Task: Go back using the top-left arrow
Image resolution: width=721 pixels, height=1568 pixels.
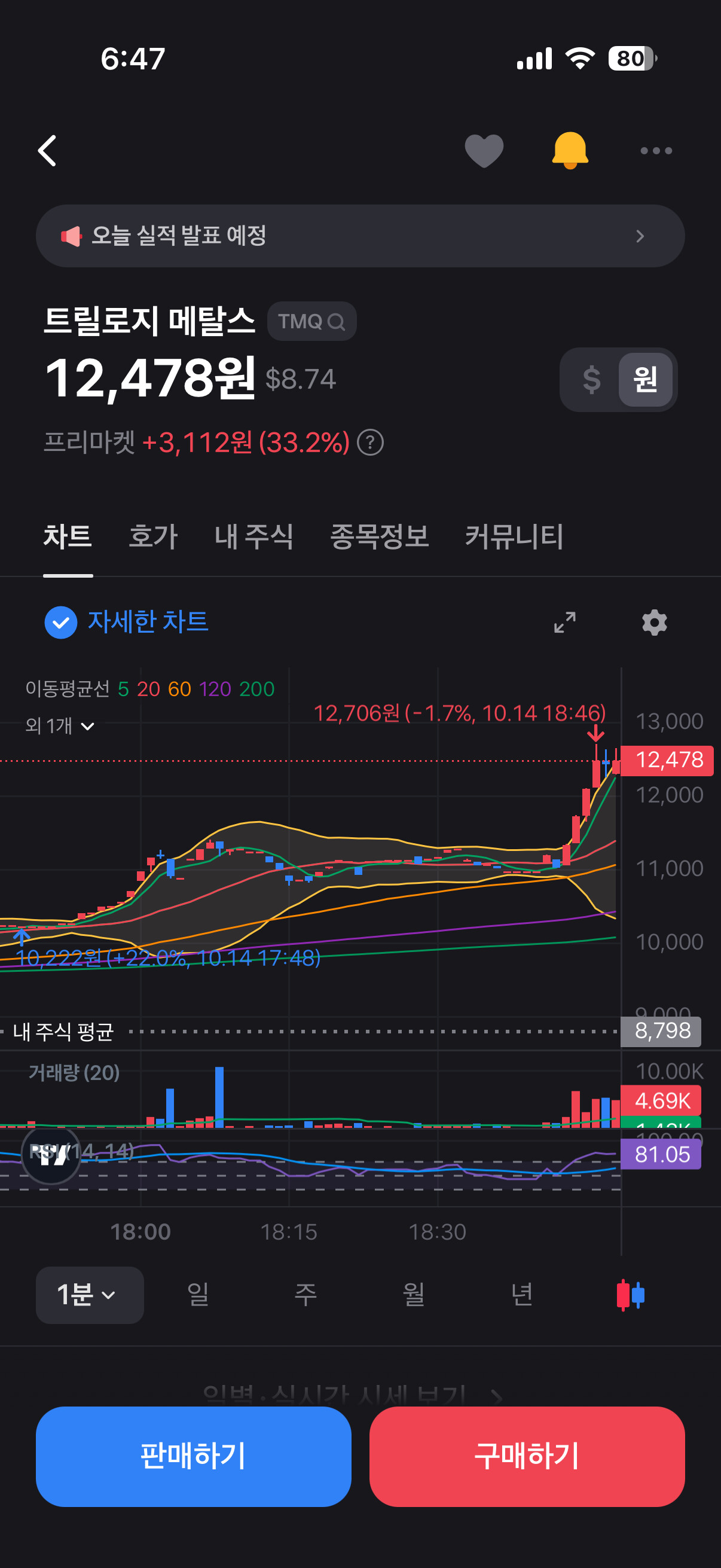Action: pyautogui.click(x=47, y=151)
